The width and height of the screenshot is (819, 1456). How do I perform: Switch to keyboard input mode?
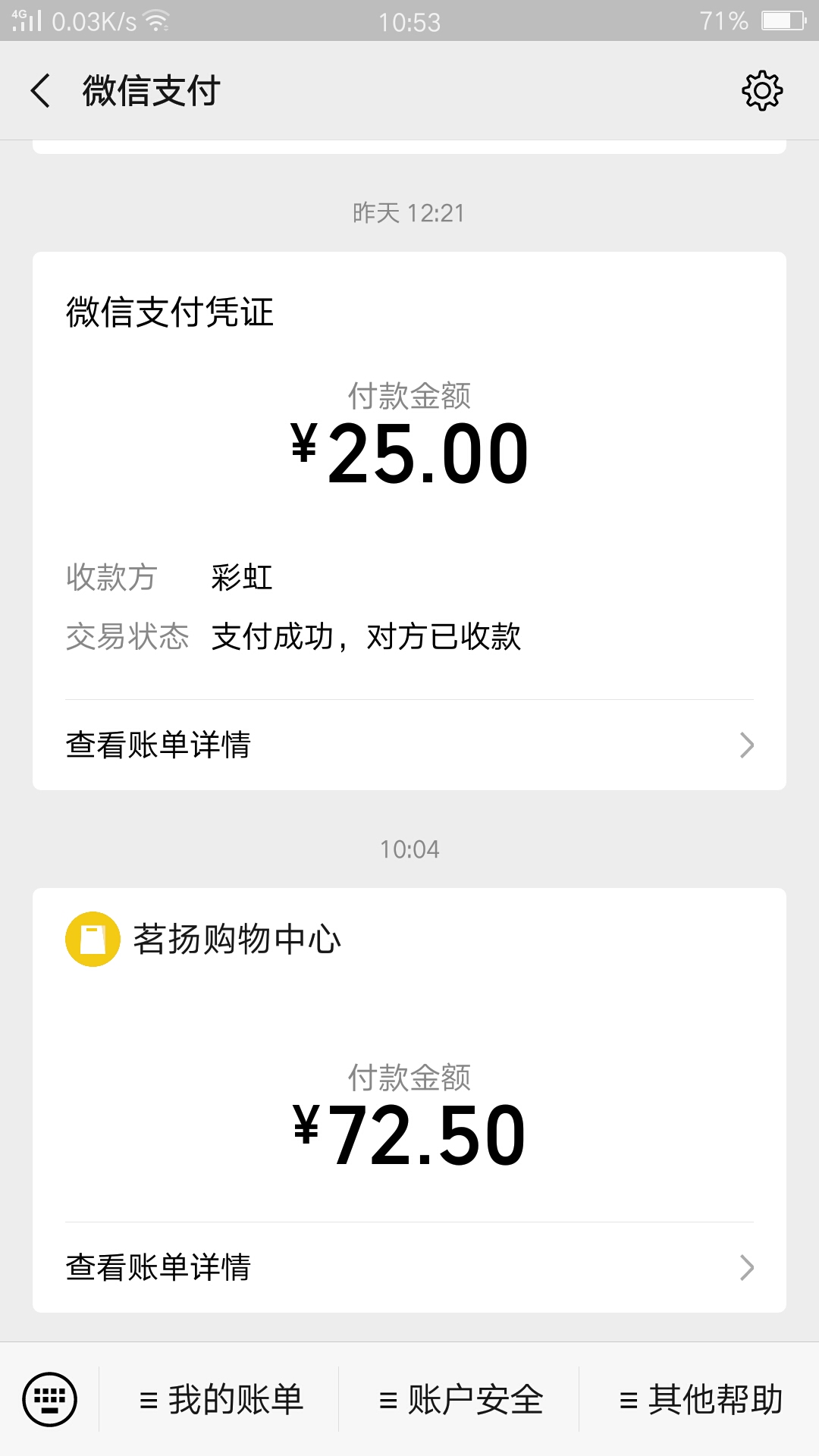[50, 1399]
